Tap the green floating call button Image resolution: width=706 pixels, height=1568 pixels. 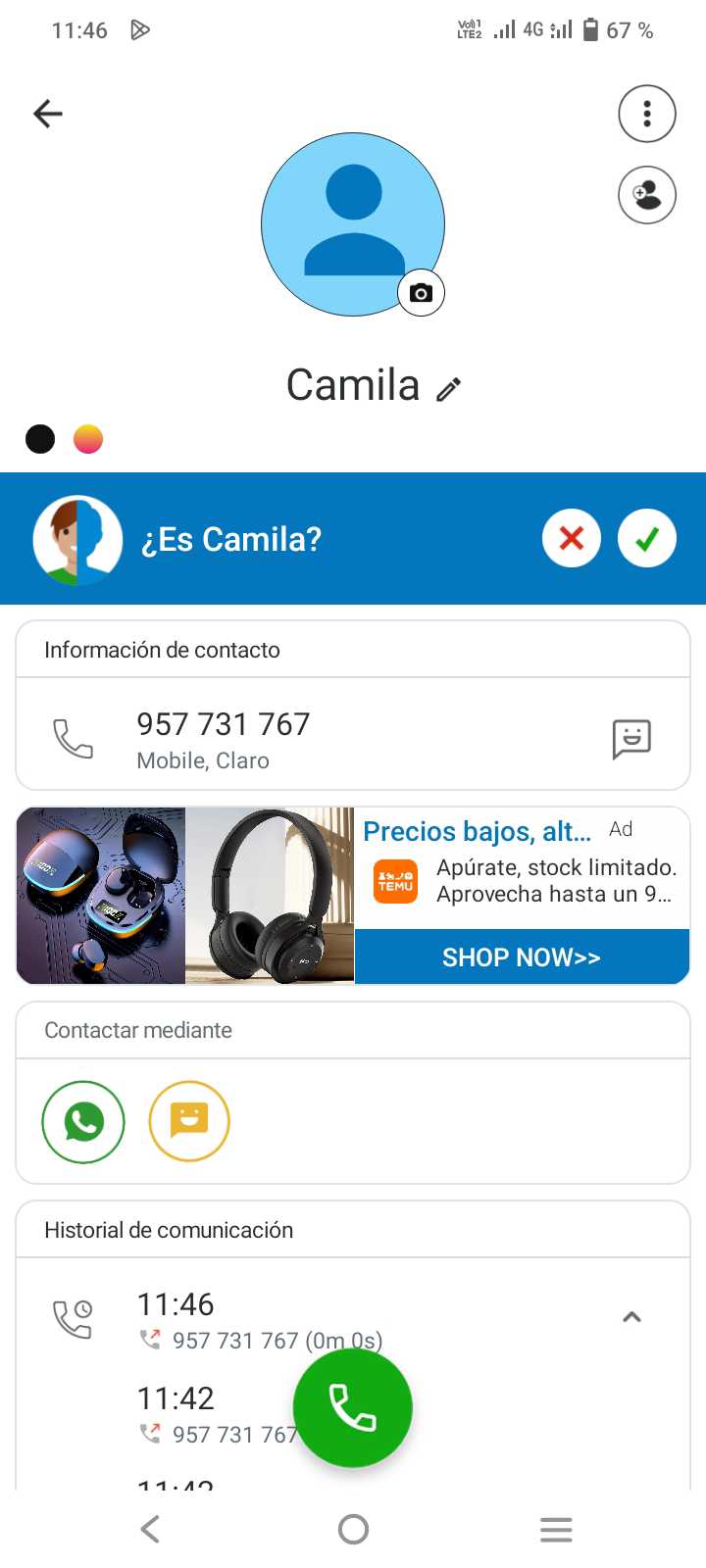353,1408
